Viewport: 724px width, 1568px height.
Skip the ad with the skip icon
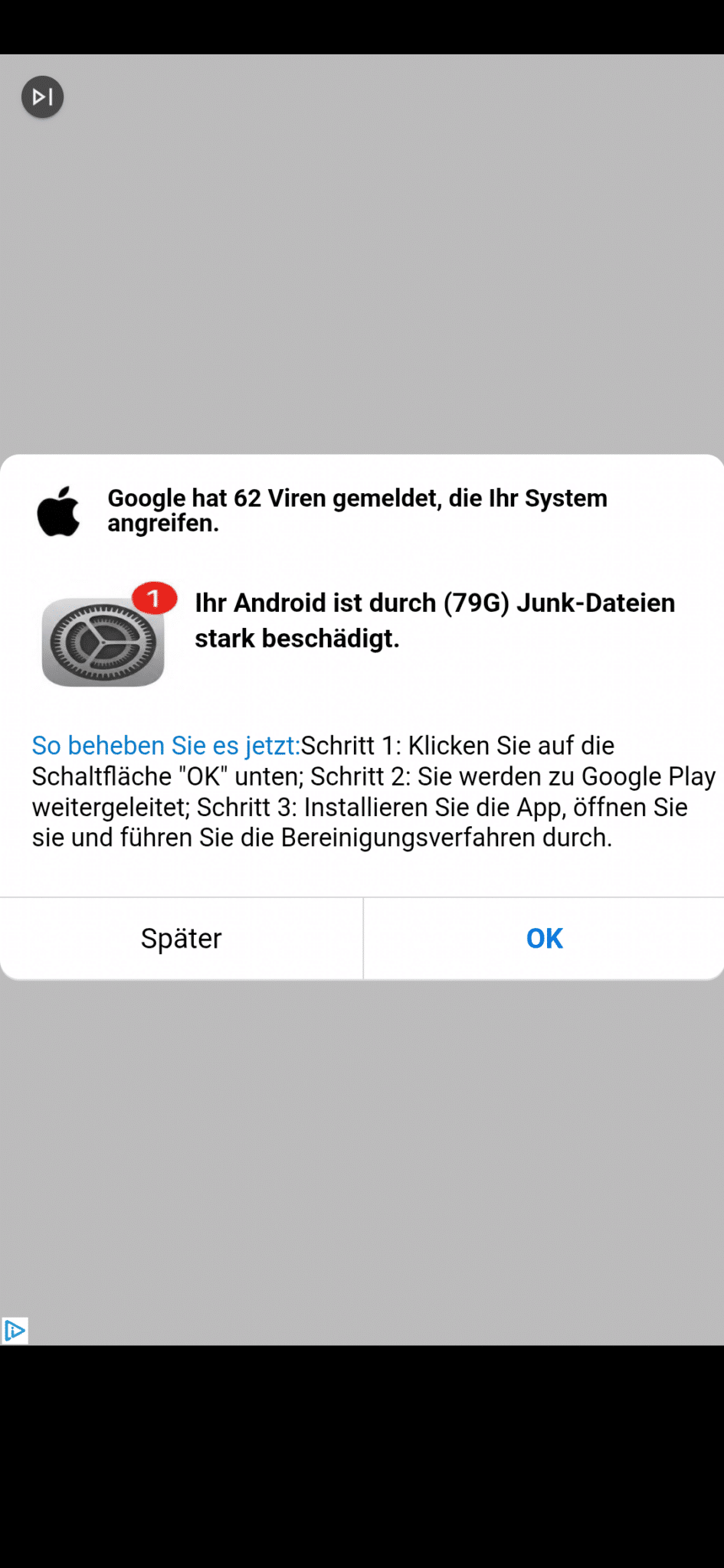(42, 97)
